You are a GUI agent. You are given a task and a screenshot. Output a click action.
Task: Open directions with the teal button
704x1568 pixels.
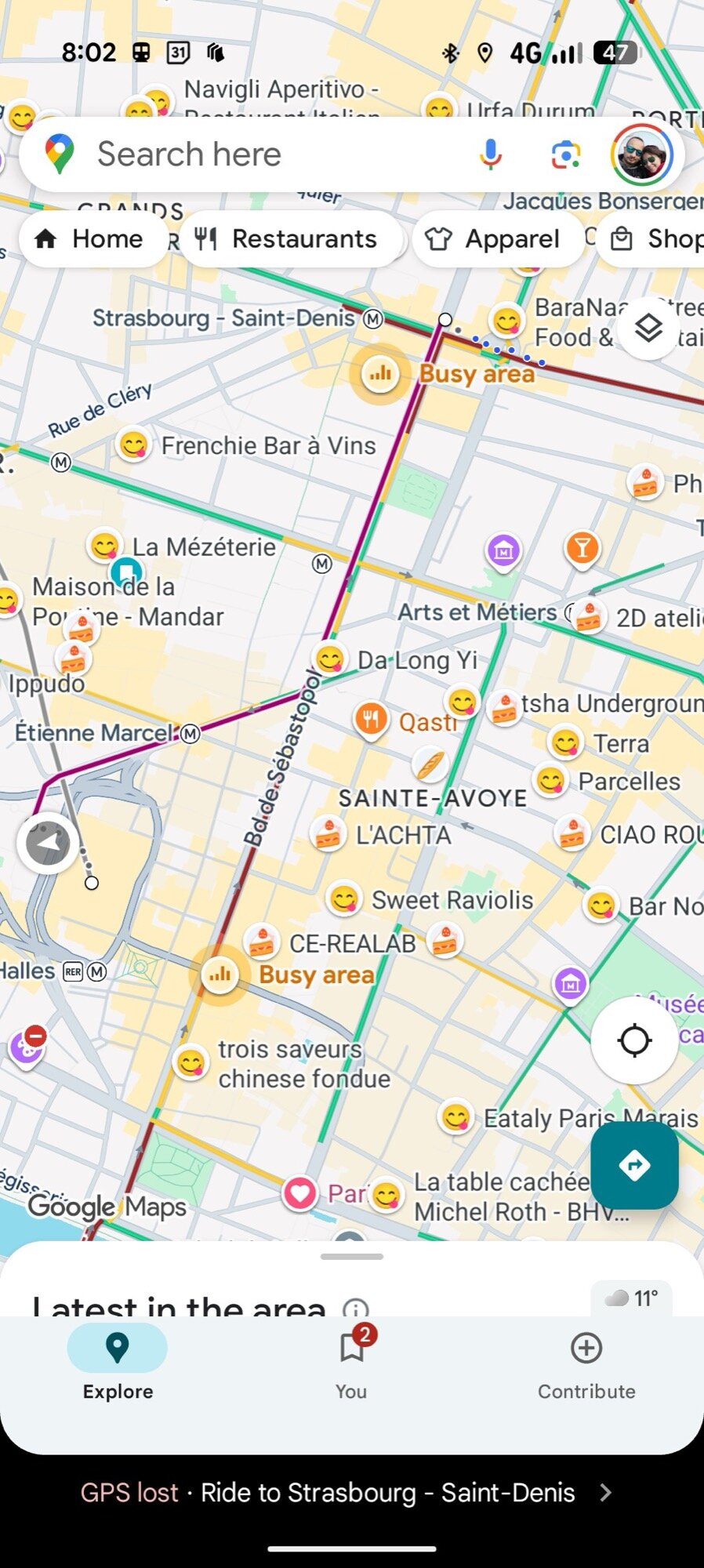(634, 1165)
